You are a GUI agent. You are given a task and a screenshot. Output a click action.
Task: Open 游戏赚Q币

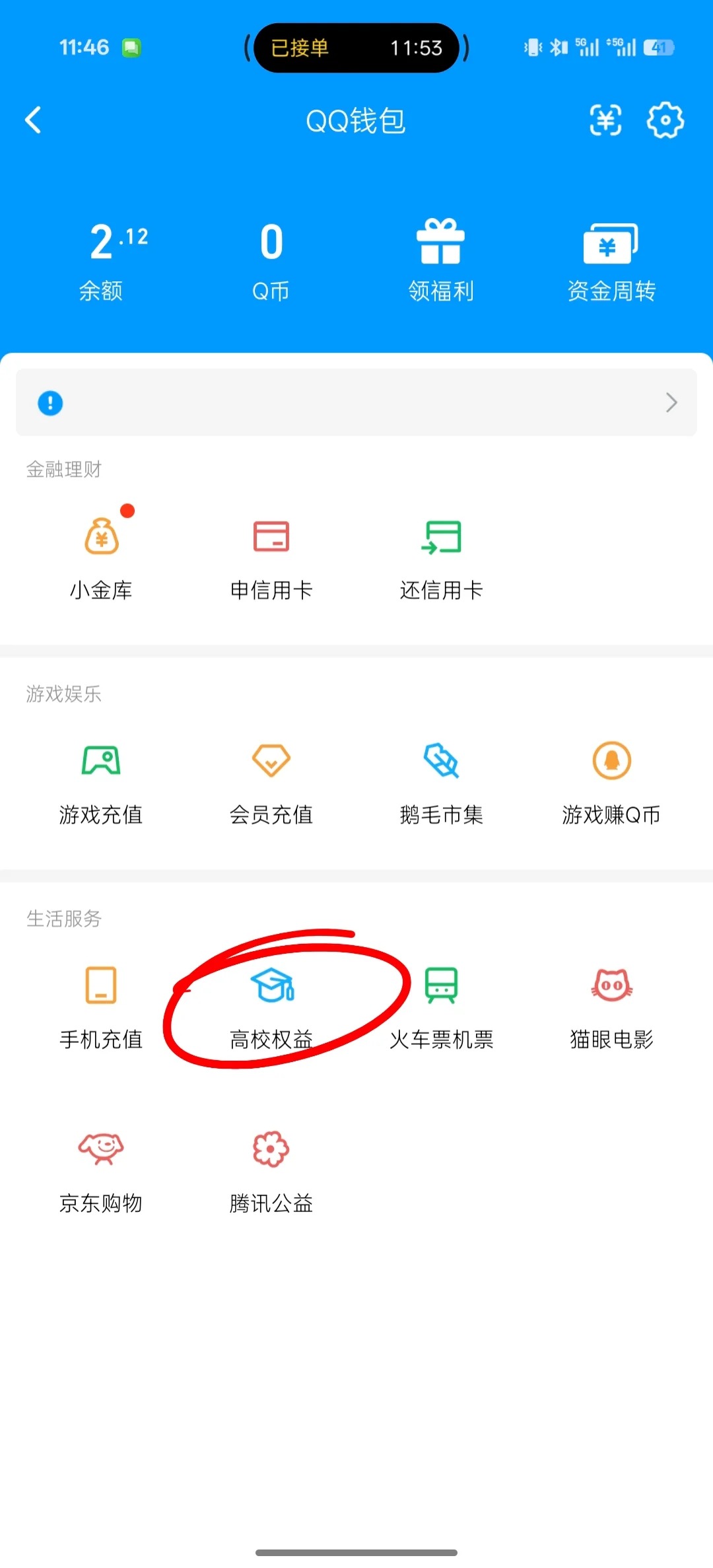click(611, 783)
